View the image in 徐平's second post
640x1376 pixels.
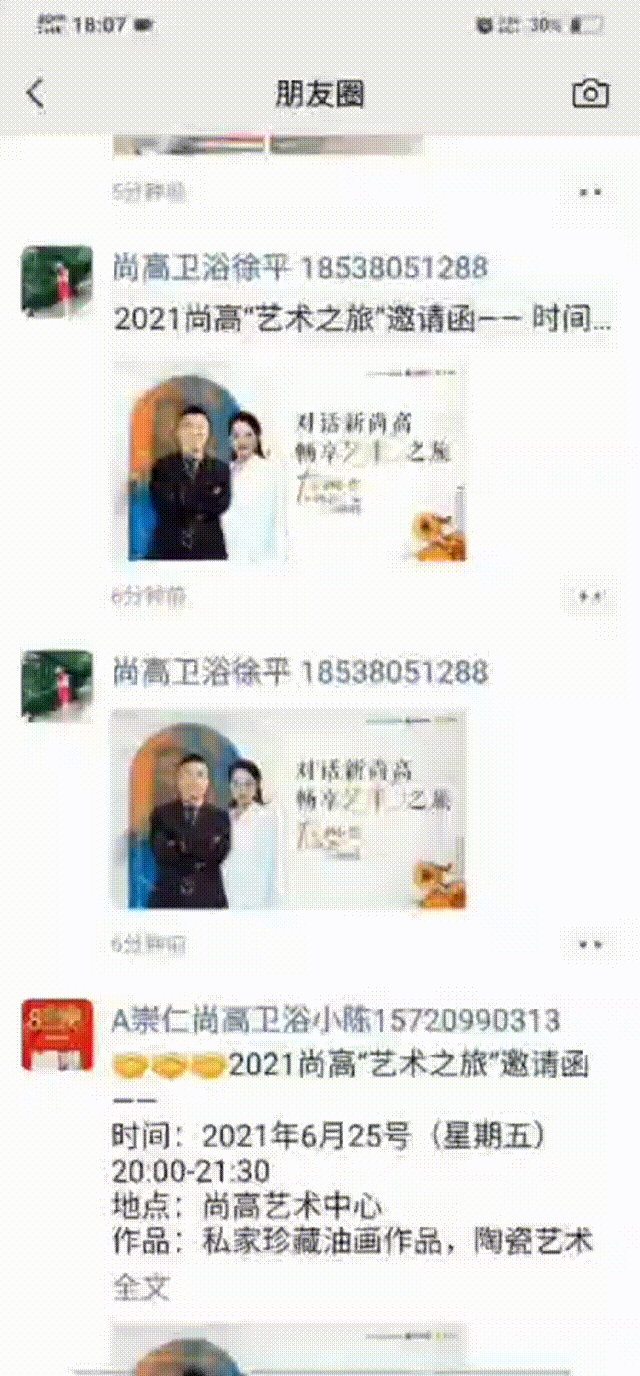click(289, 809)
